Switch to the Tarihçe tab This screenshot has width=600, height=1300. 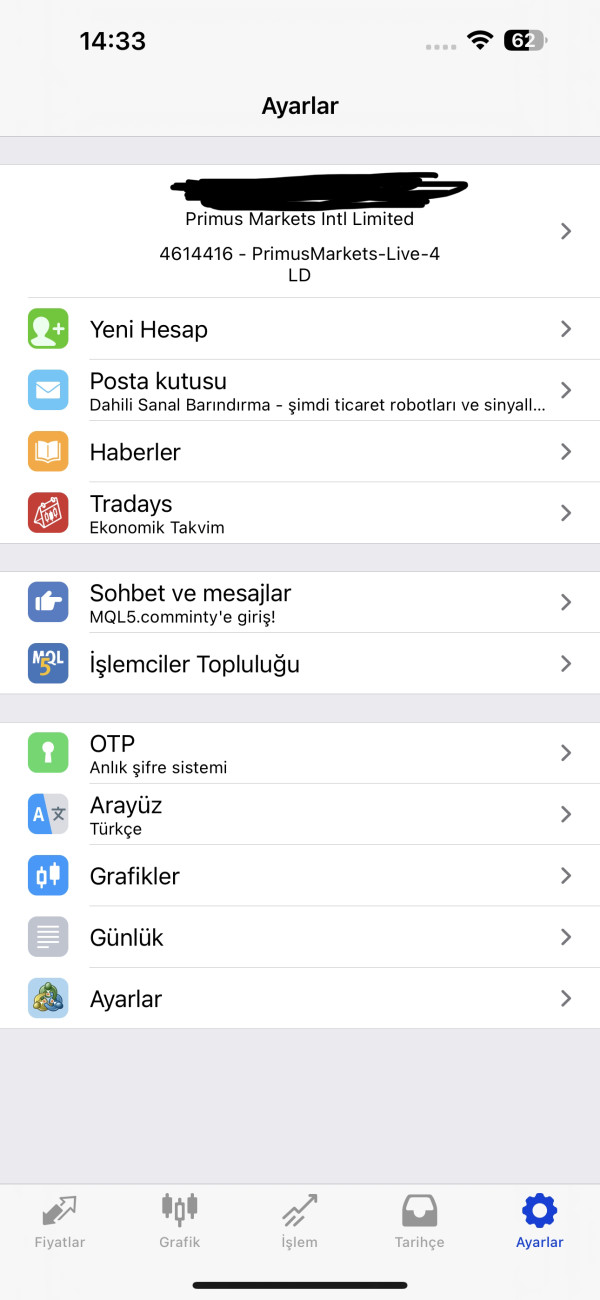tap(420, 1221)
